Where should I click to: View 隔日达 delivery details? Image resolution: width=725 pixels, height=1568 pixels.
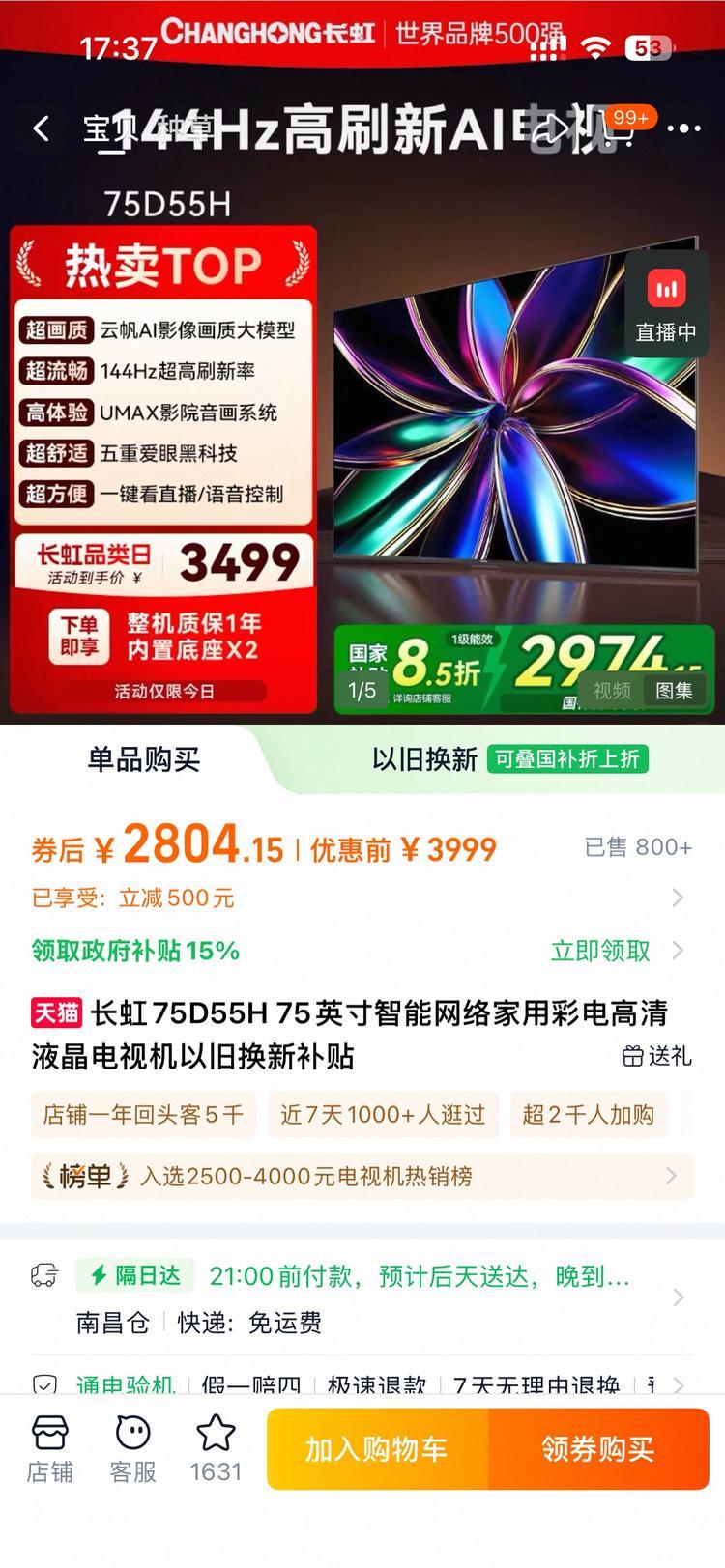click(x=677, y=1297)
